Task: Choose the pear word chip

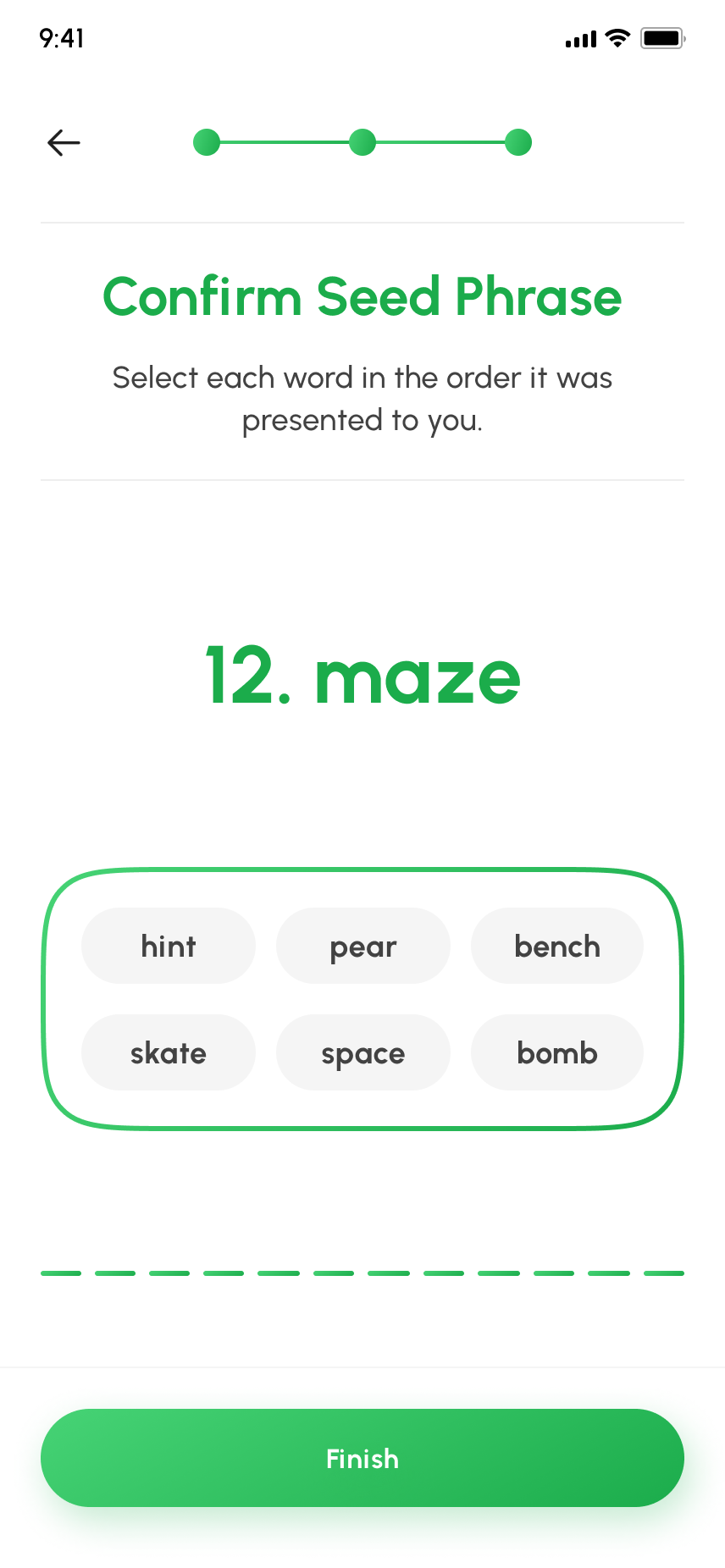Action: tap(362, 946)
